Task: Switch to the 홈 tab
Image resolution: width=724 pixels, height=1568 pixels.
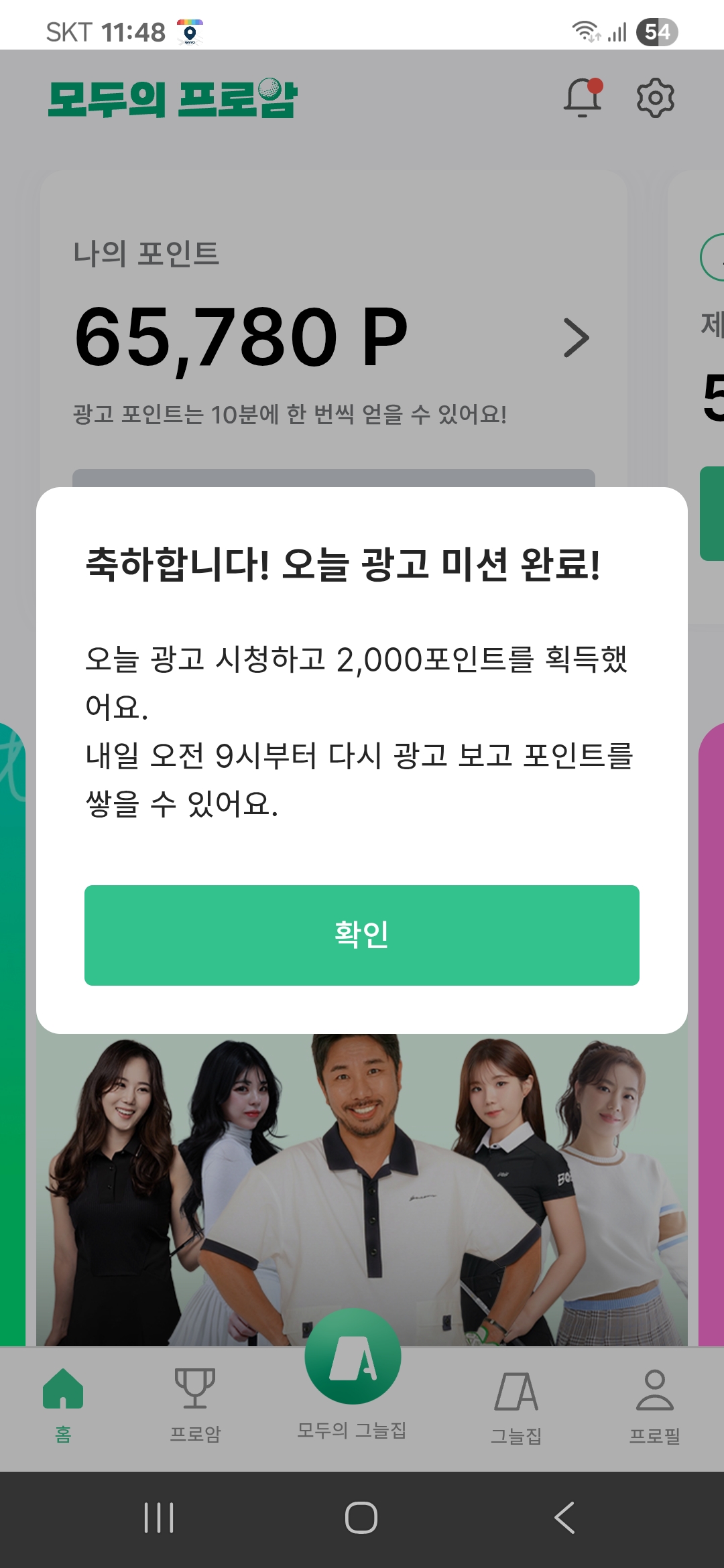Action: pos(63,1404)
